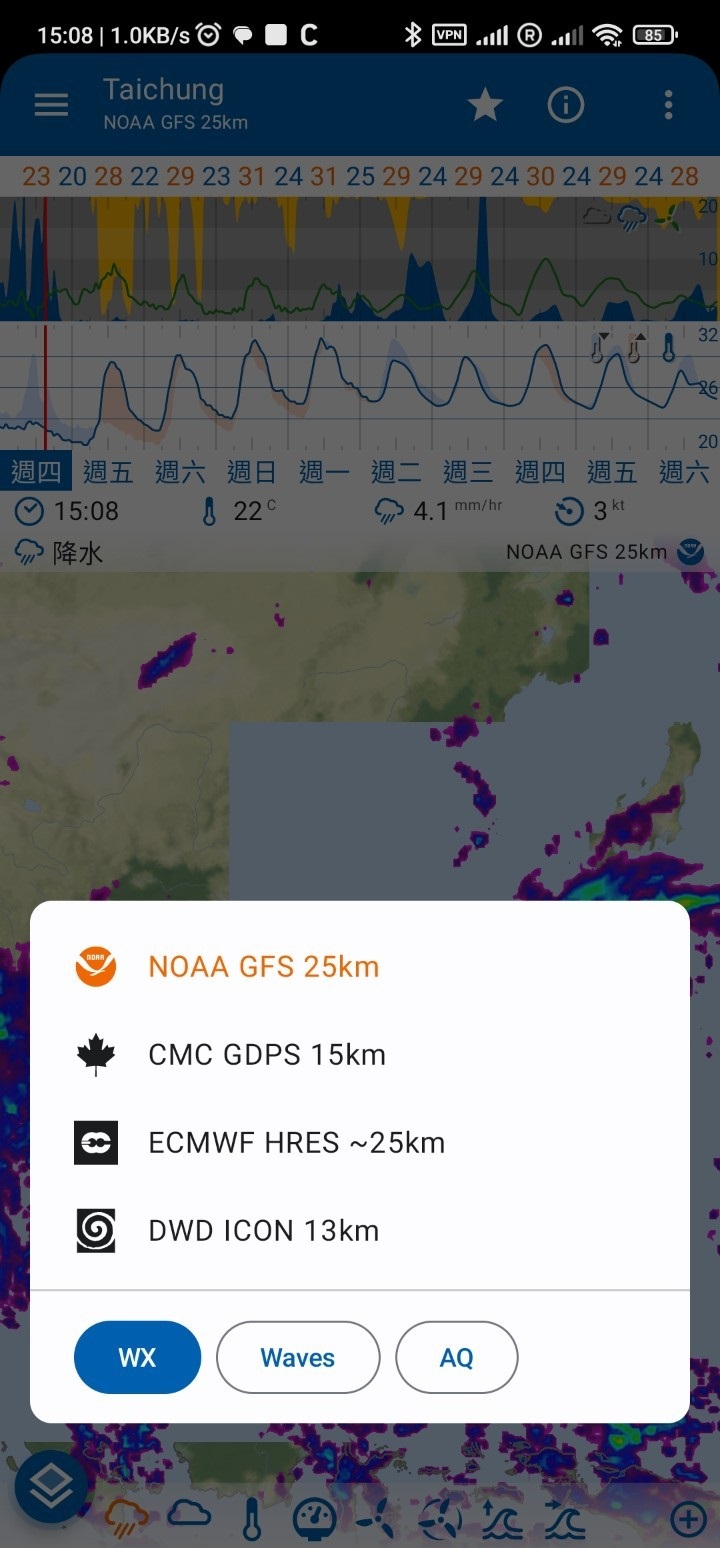Switch to the Waves chip
This screenshot has height=1548, width=720.
[298, 1358]
